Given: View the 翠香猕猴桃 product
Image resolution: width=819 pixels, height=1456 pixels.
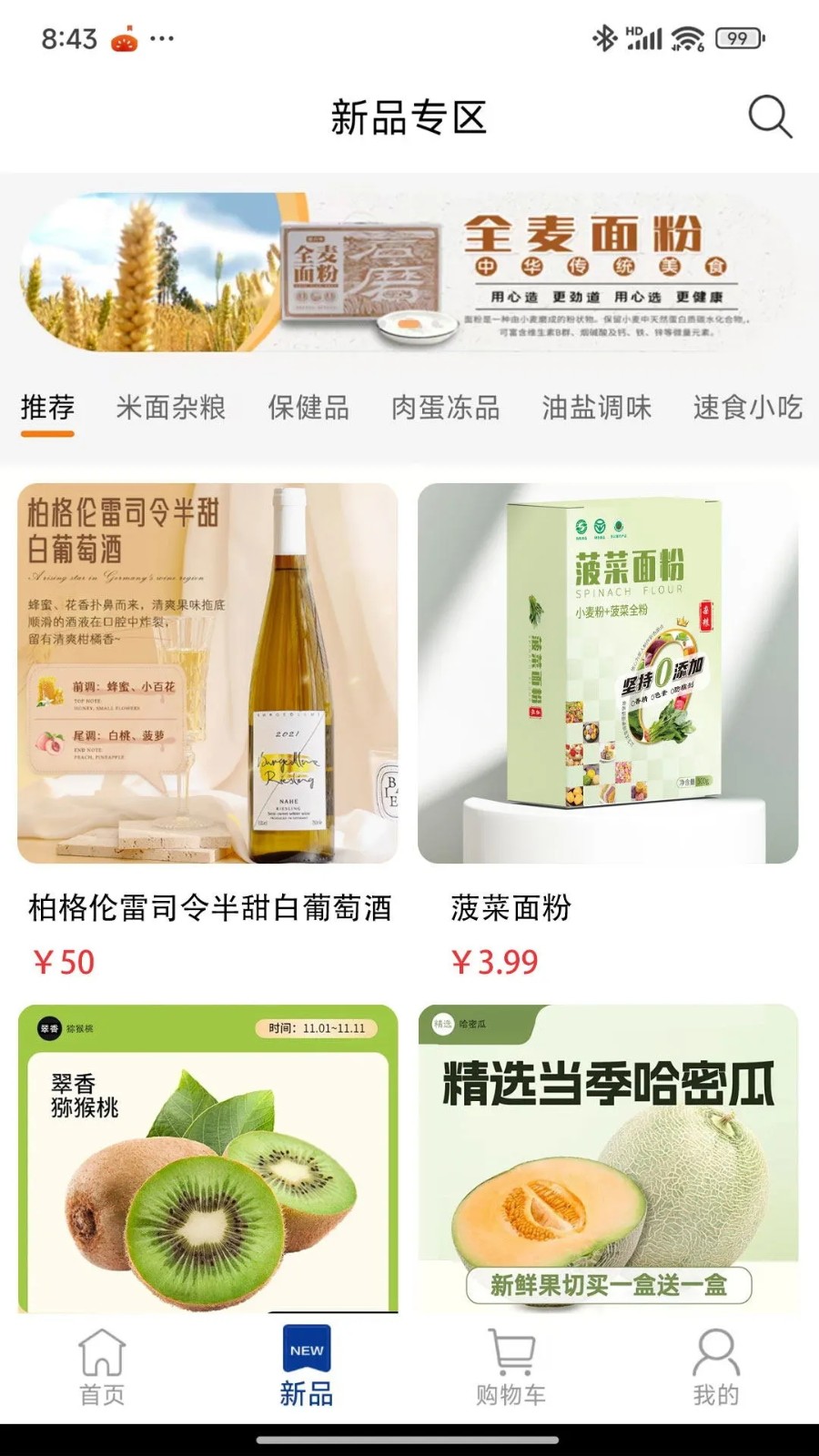Looking at the screenshot, I should 207,1158.
